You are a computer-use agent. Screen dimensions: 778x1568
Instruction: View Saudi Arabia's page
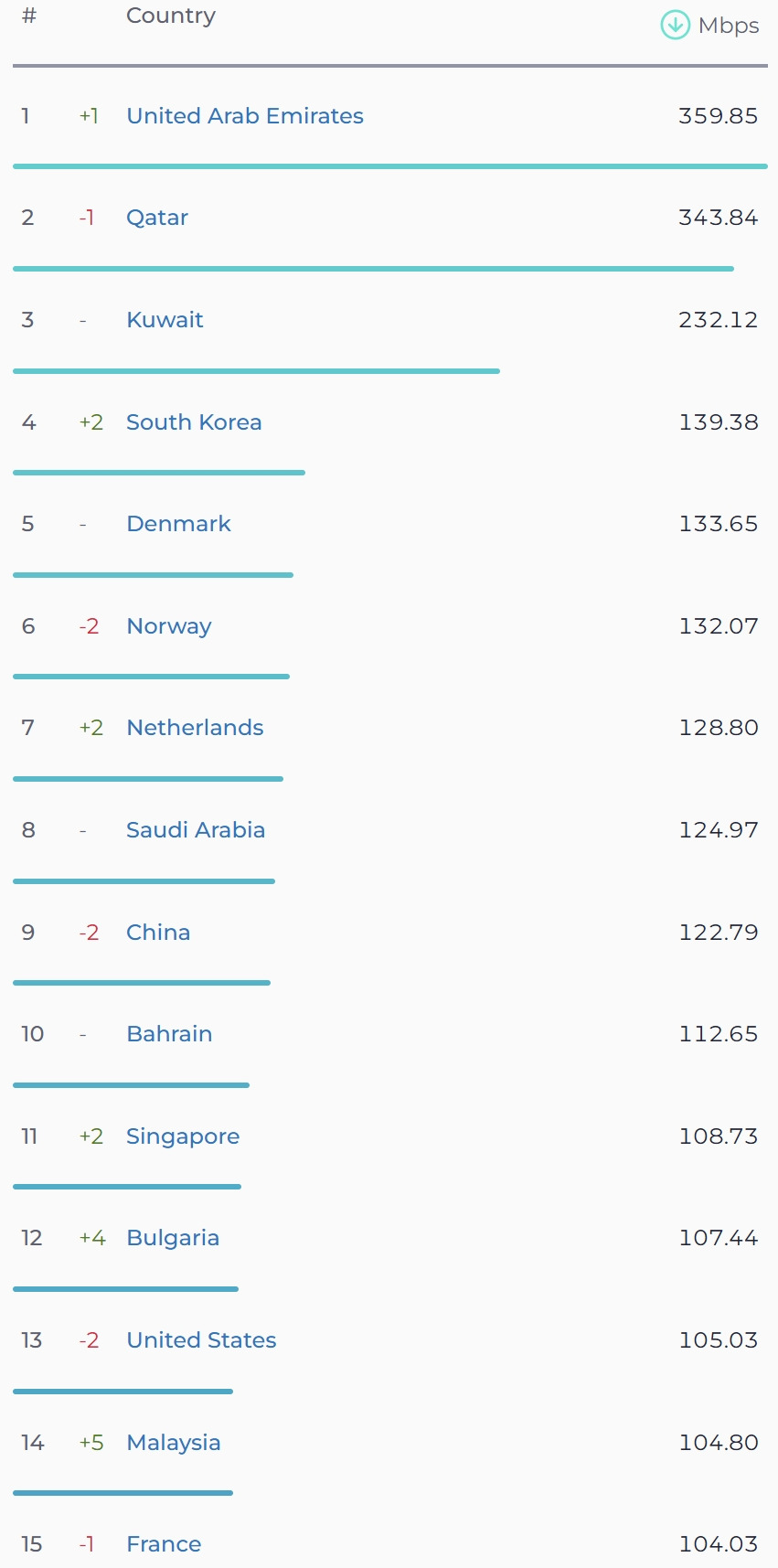click(196, 830)
